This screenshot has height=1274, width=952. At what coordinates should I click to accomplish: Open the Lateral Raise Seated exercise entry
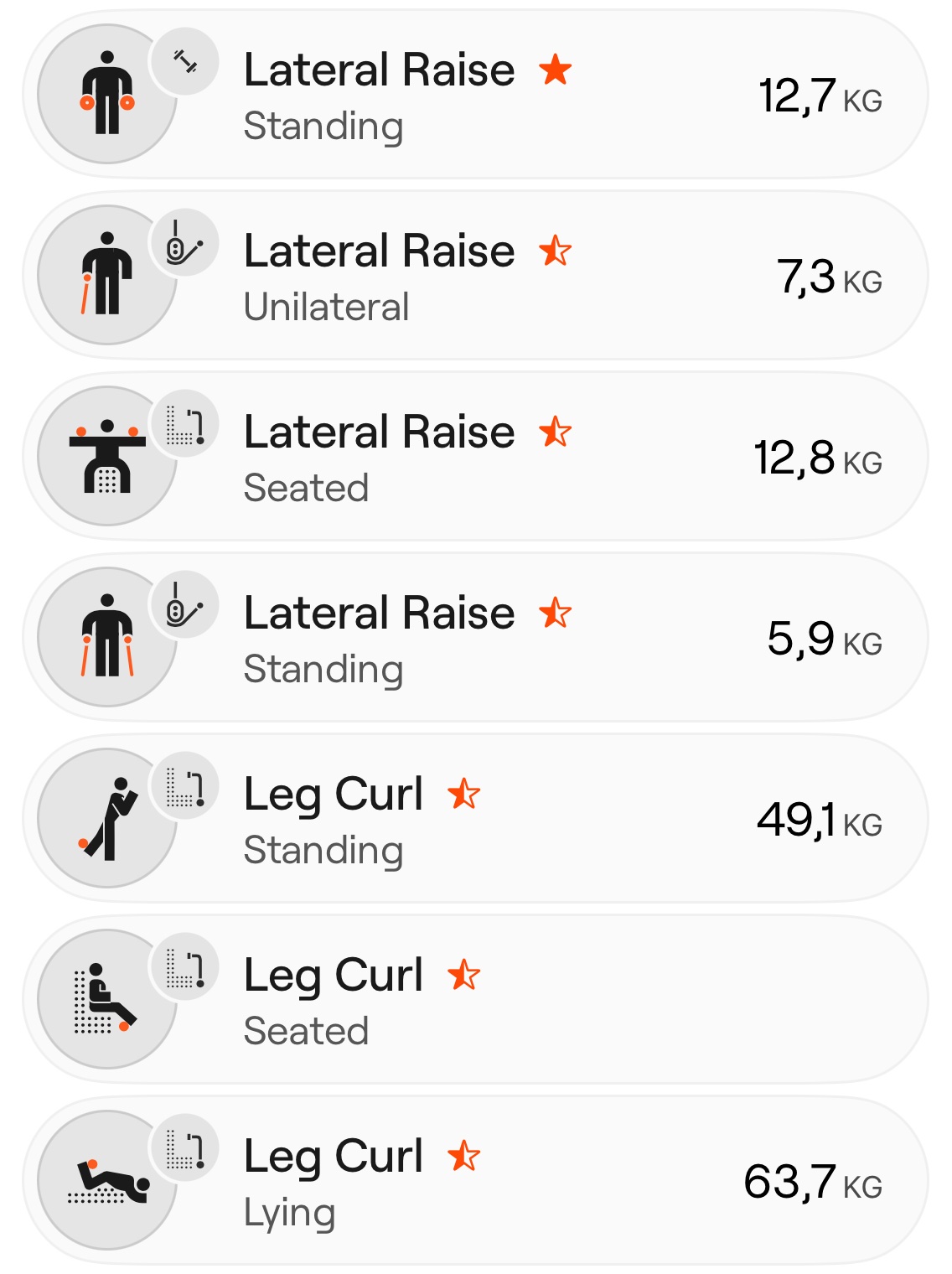pos(379,432)
